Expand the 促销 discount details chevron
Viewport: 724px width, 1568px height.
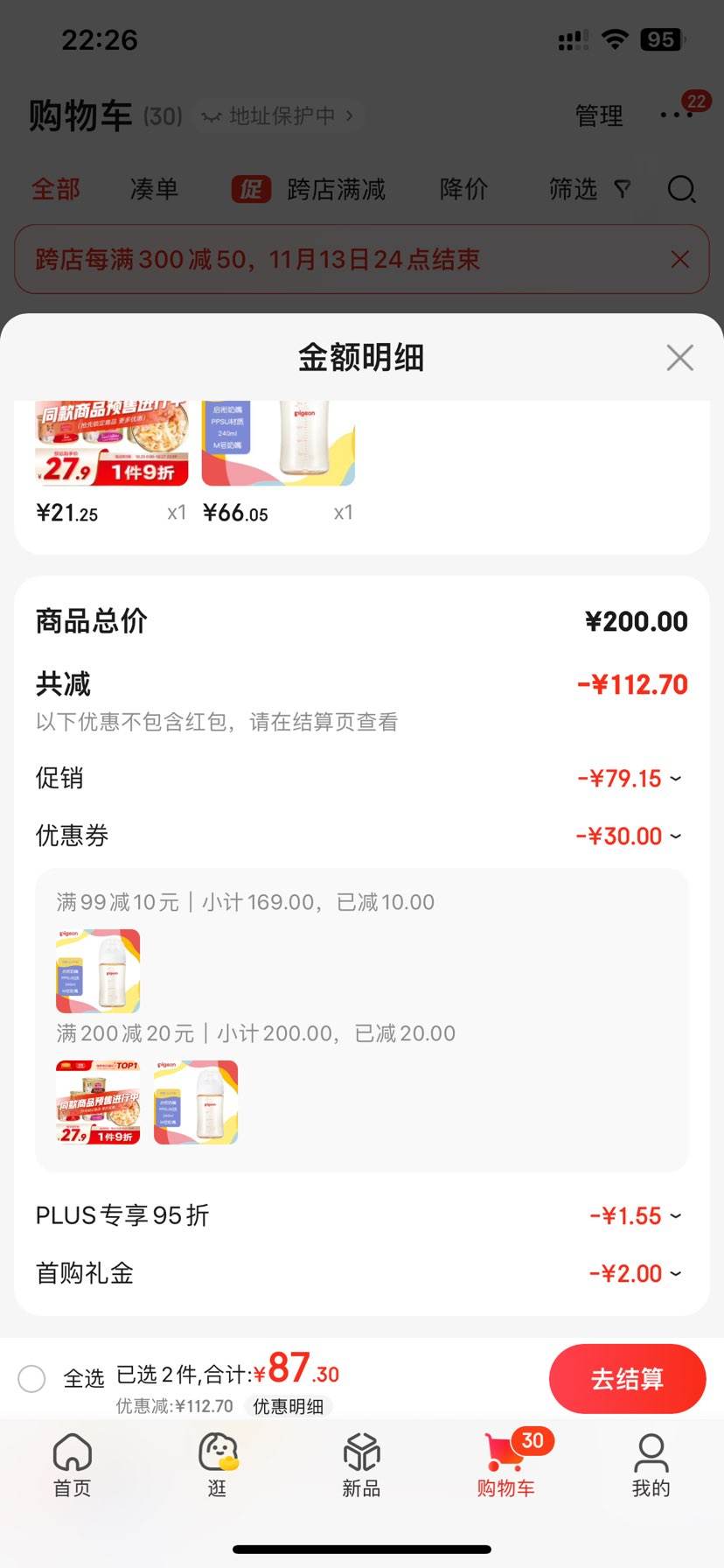point(675,778)
